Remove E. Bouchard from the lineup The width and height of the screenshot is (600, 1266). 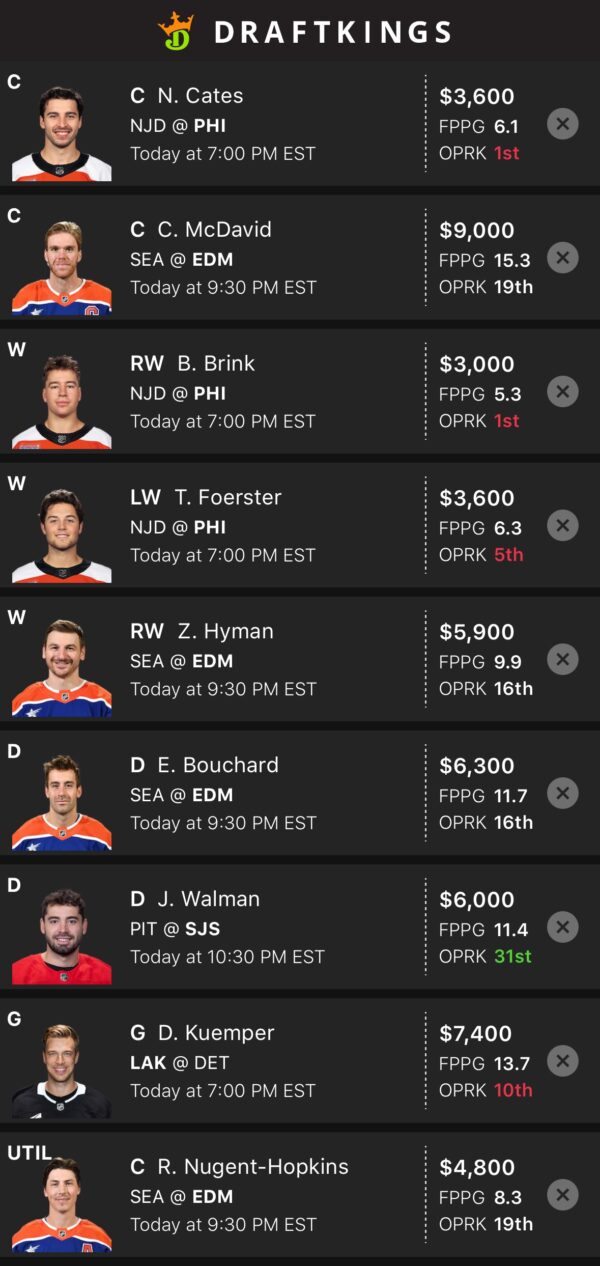[562, 794]
